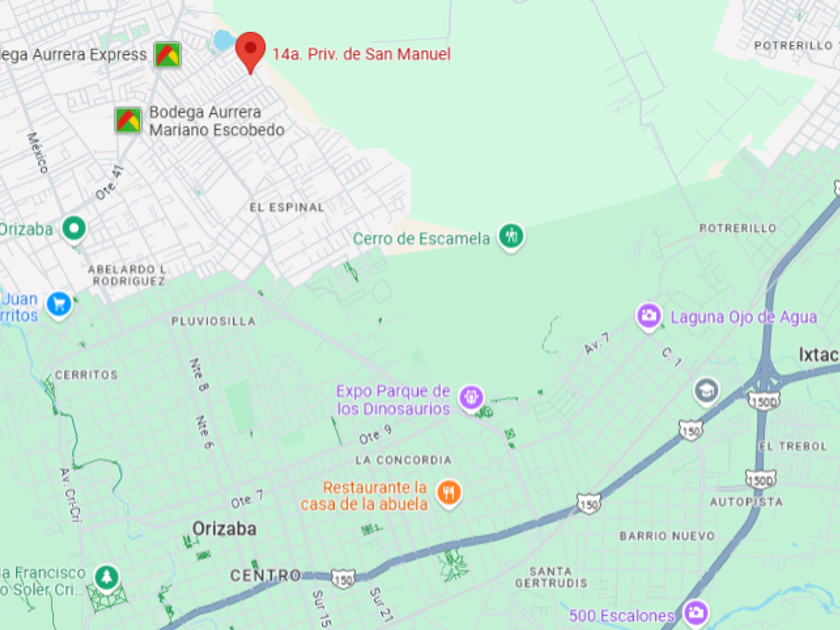Select Bodega Aurrera Mariano Escobedo on the map

pyautogui.click(x=128, y=121)
